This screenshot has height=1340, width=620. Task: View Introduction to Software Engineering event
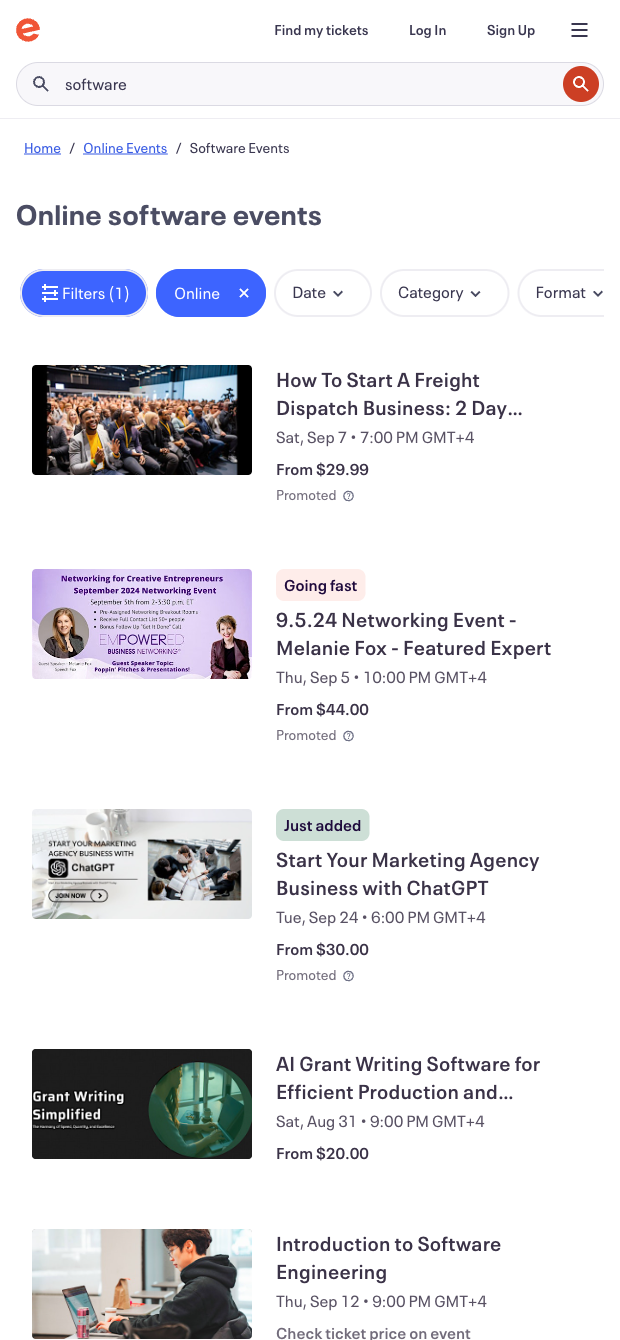[x=388, y=1258]
